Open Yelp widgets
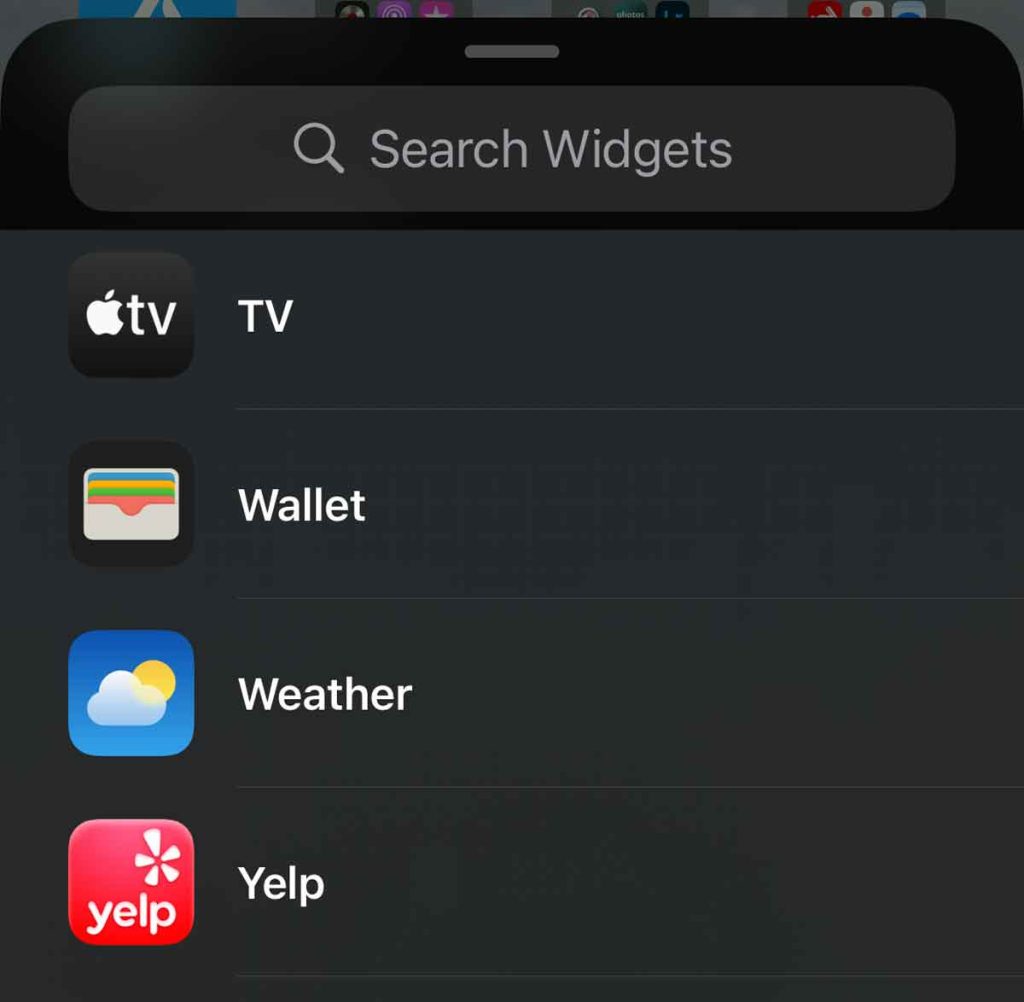Image resolution: width=1024 pixels, height=1002 pixels. (x=281, y=883)
